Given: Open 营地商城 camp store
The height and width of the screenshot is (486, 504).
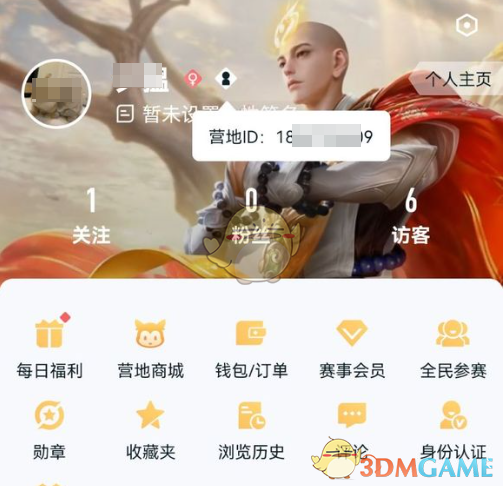Looking at the screenshot, I should (x=150, y=348).
